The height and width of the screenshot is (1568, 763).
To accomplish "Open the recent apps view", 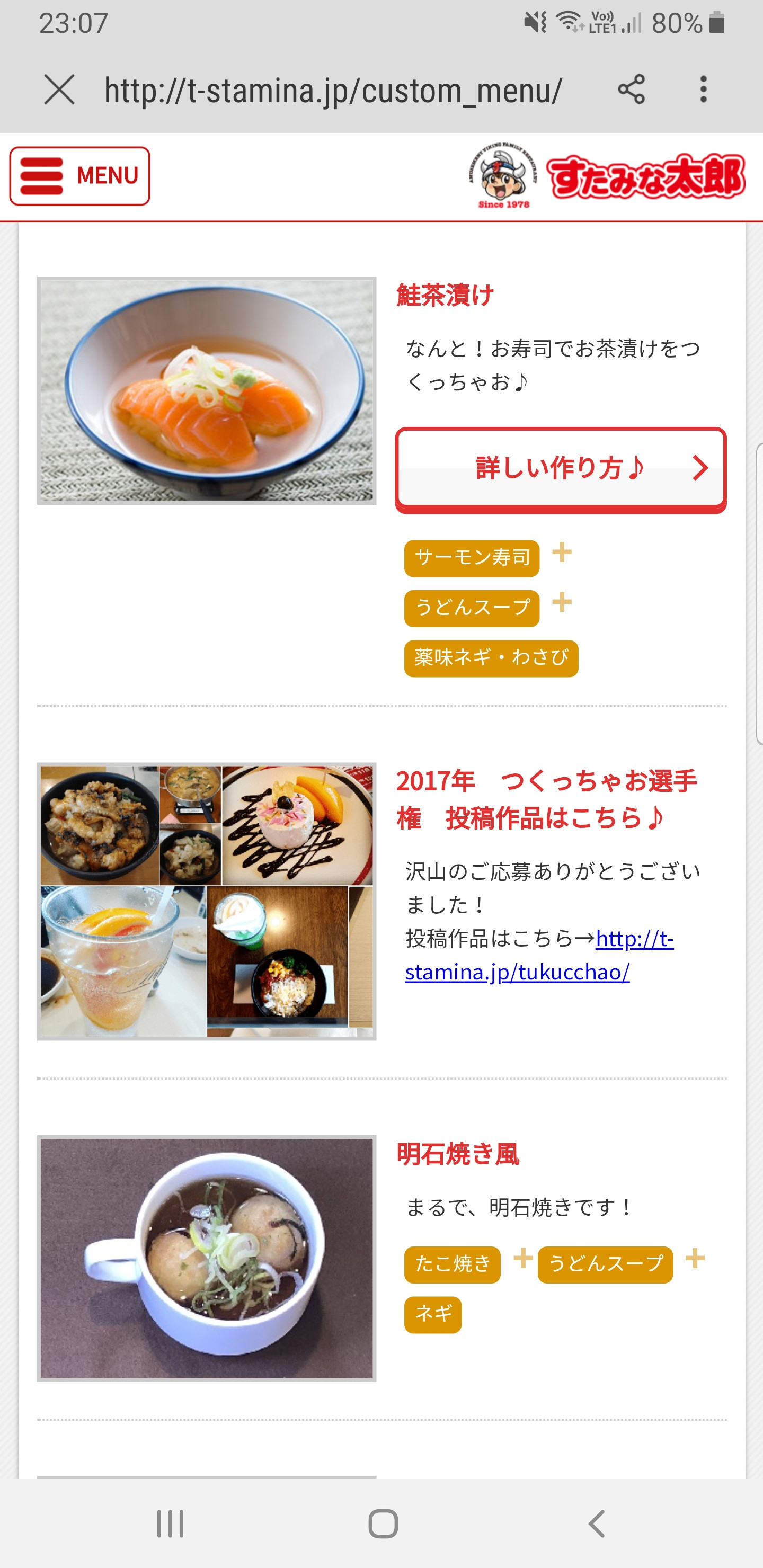I will (x=170, y=1524).
